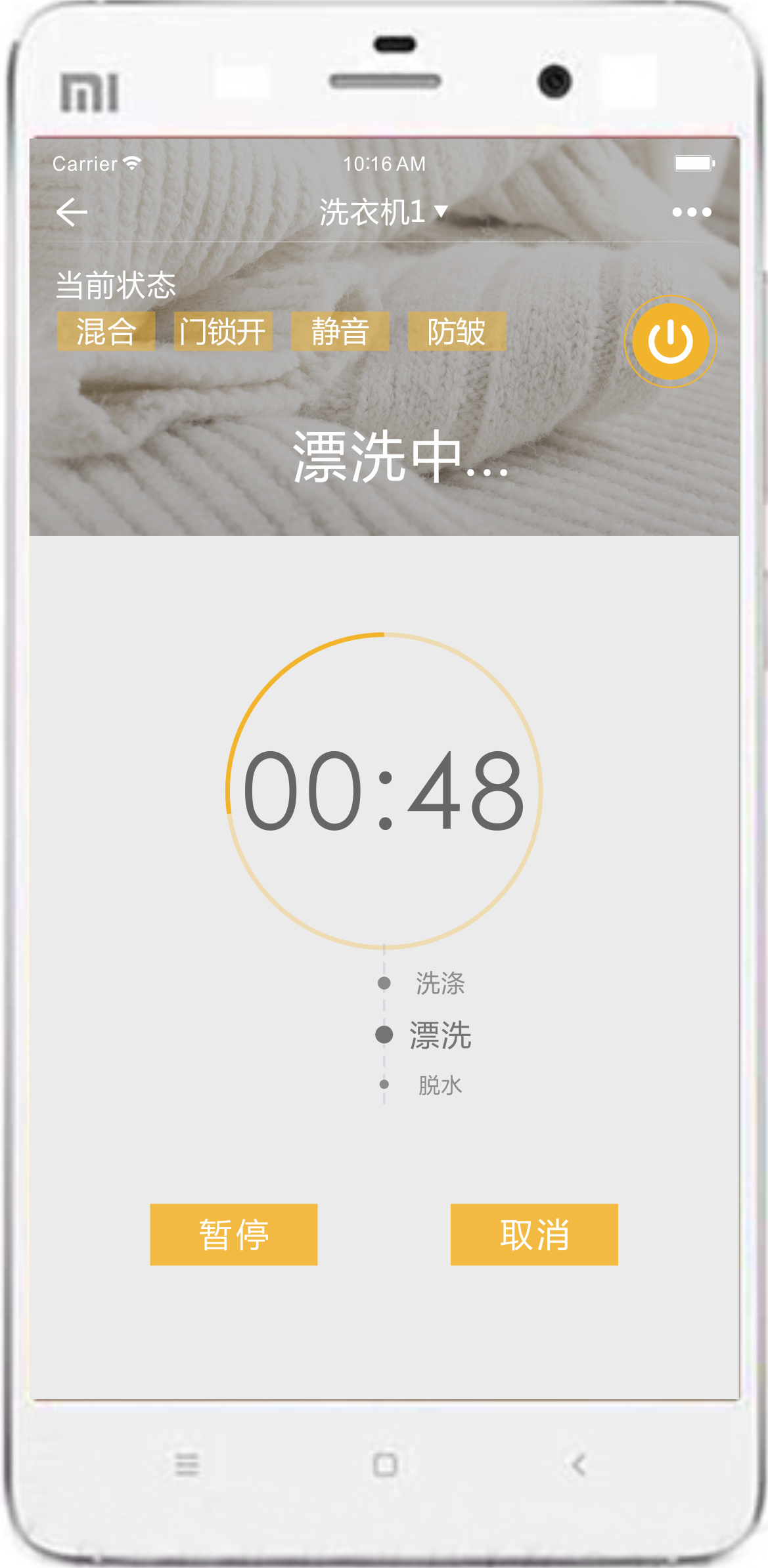The width and height of the screenshot is (768, 1568).
Task: Turn off the washer with the power button
Action: click(669, 341)
